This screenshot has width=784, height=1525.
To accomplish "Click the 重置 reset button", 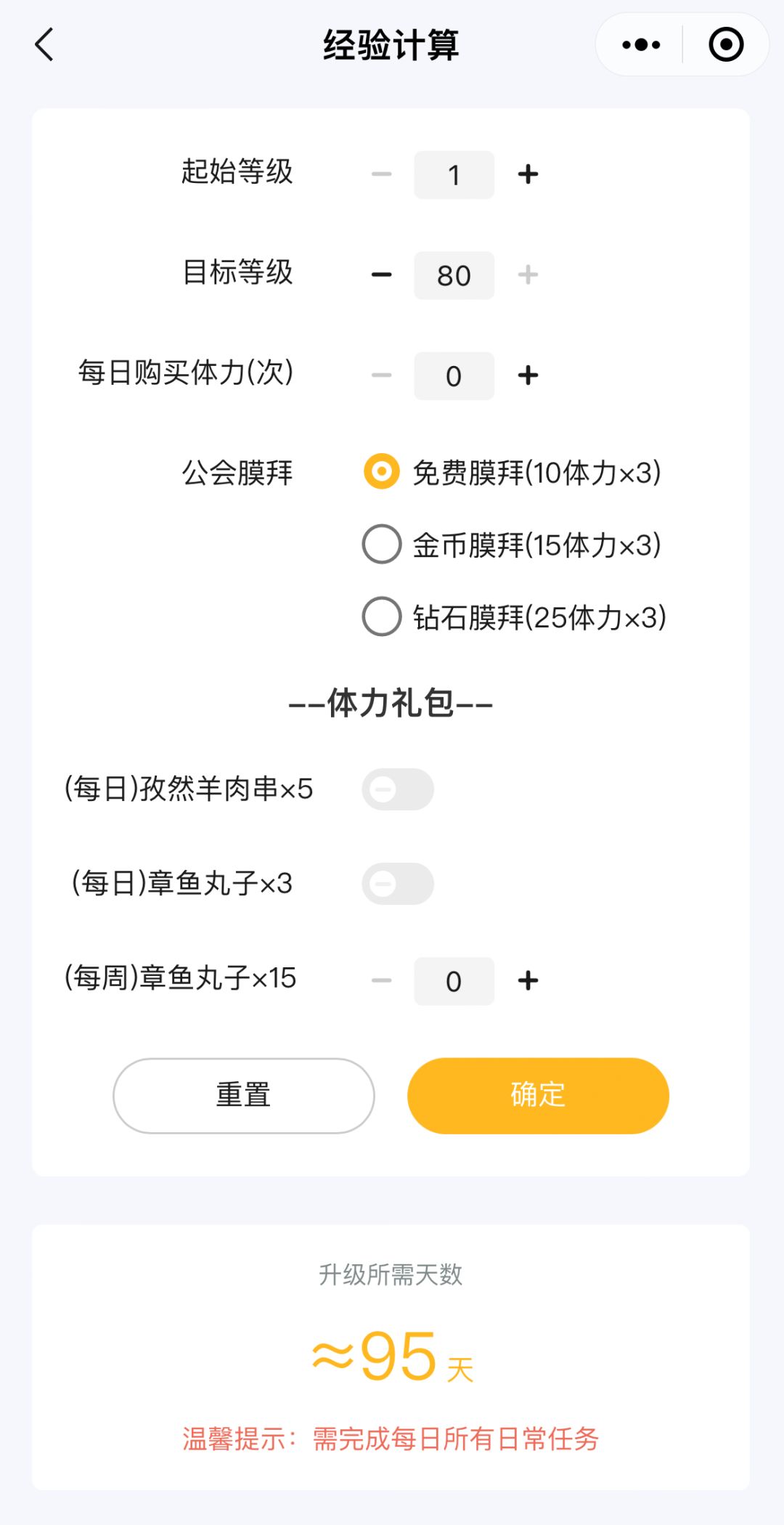I will pos(243,1095).
